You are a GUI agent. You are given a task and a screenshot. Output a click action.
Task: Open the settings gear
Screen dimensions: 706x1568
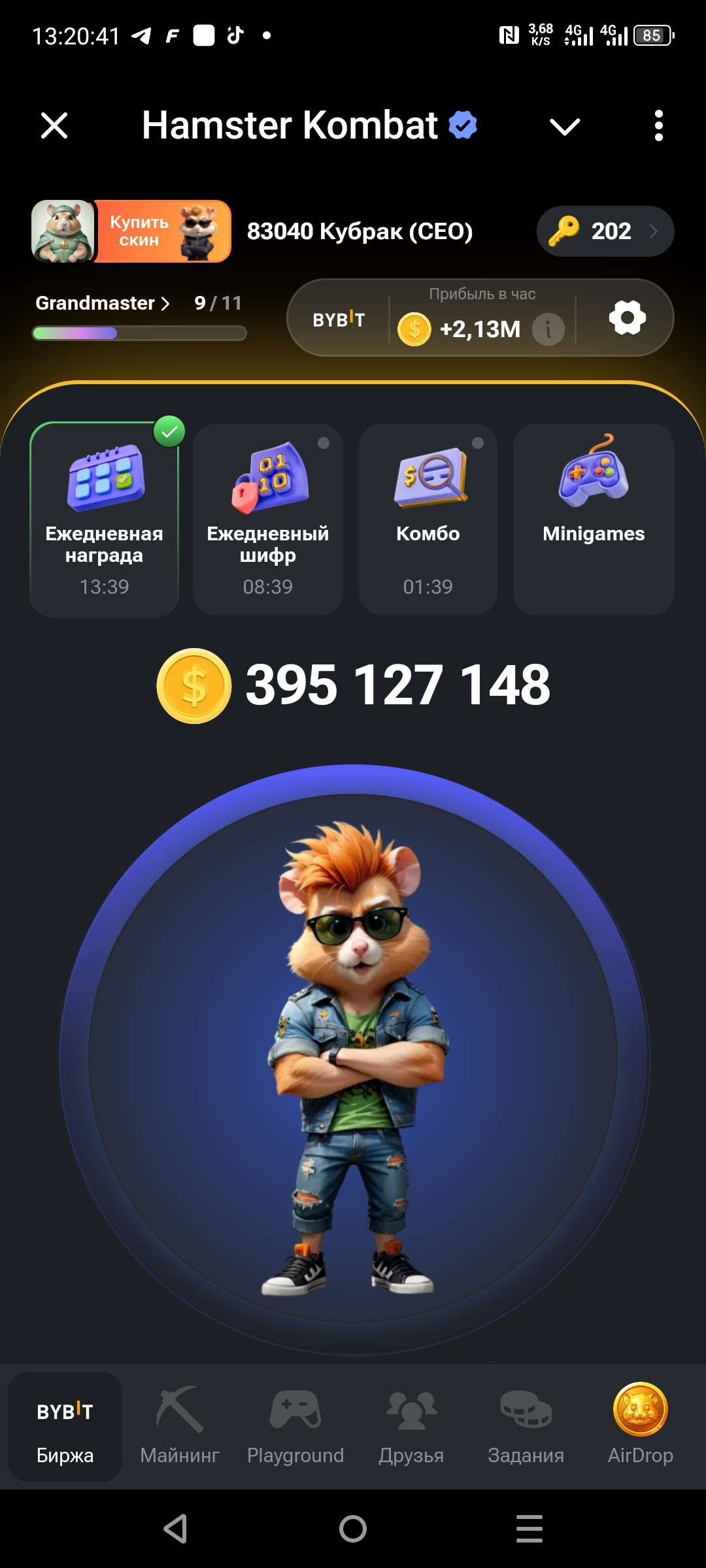628,318
